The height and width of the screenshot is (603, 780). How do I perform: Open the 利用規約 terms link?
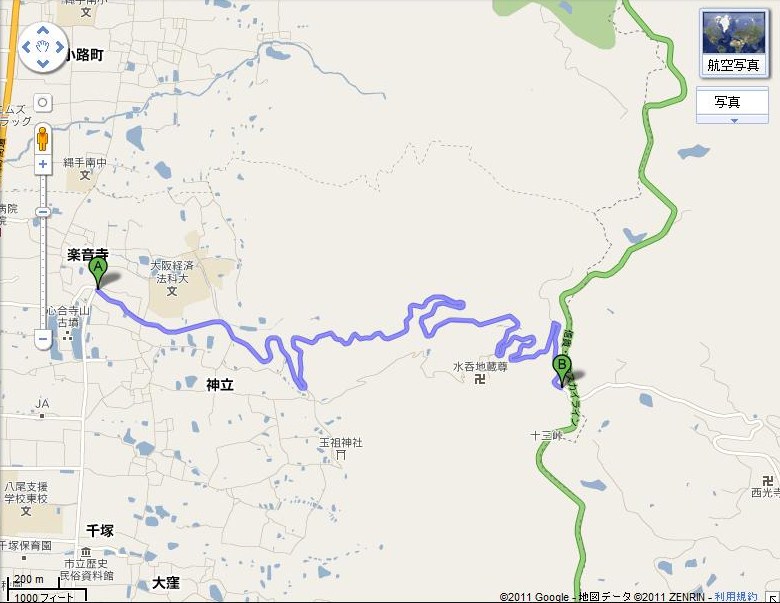pos(735,596)
